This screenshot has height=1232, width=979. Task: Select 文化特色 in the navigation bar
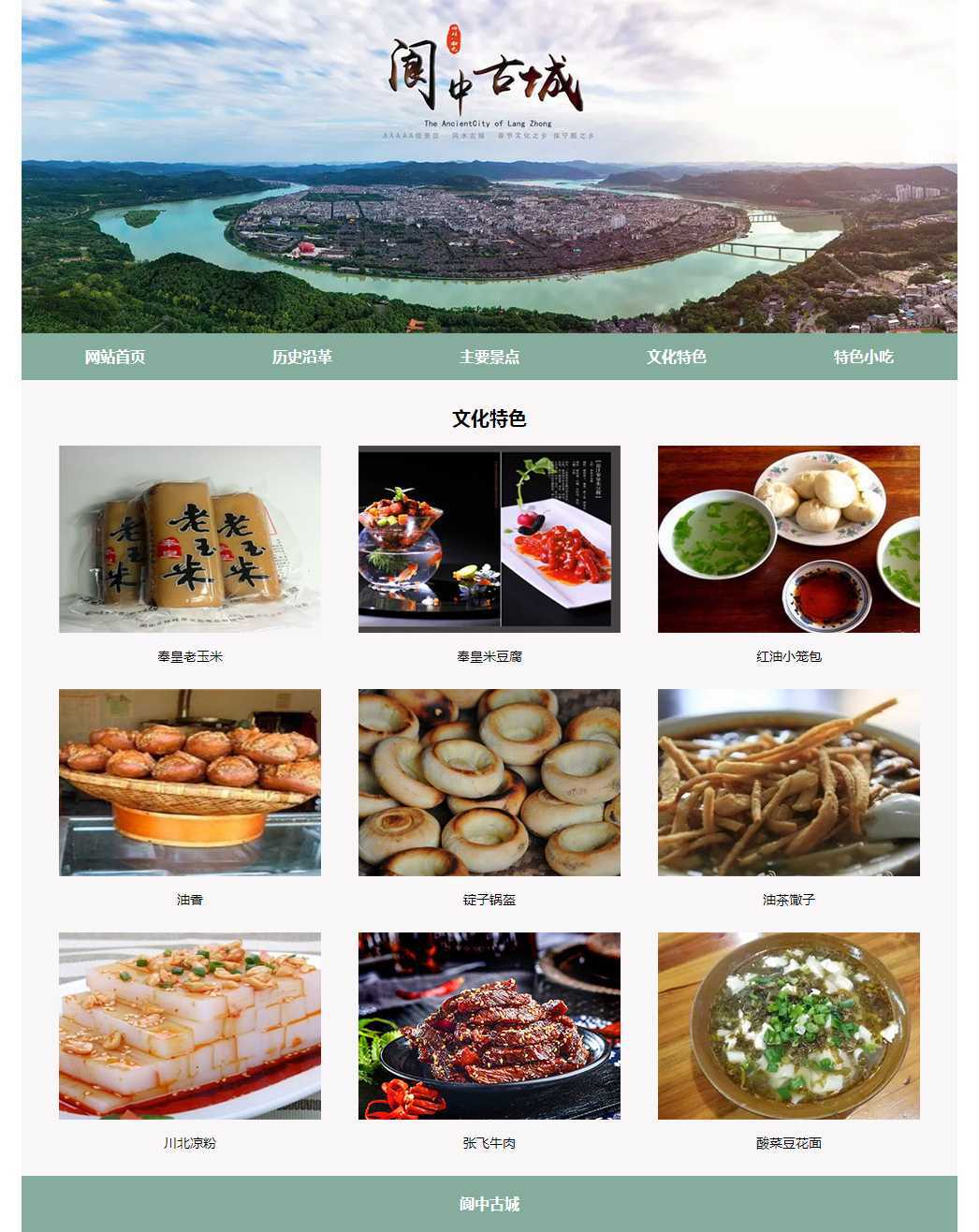(x=677, y=357)
